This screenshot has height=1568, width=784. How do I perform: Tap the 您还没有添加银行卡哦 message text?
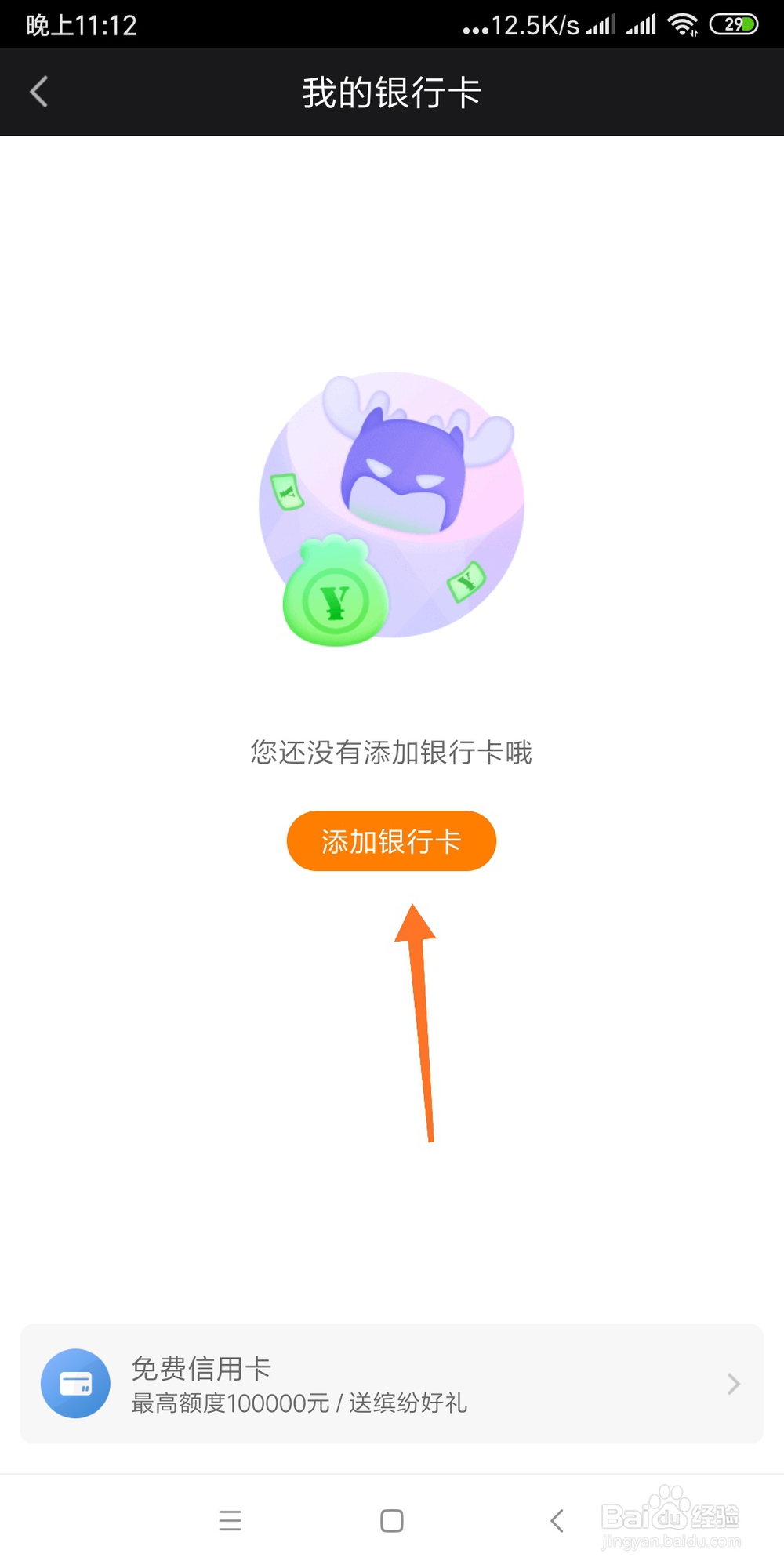click(391, 751)
